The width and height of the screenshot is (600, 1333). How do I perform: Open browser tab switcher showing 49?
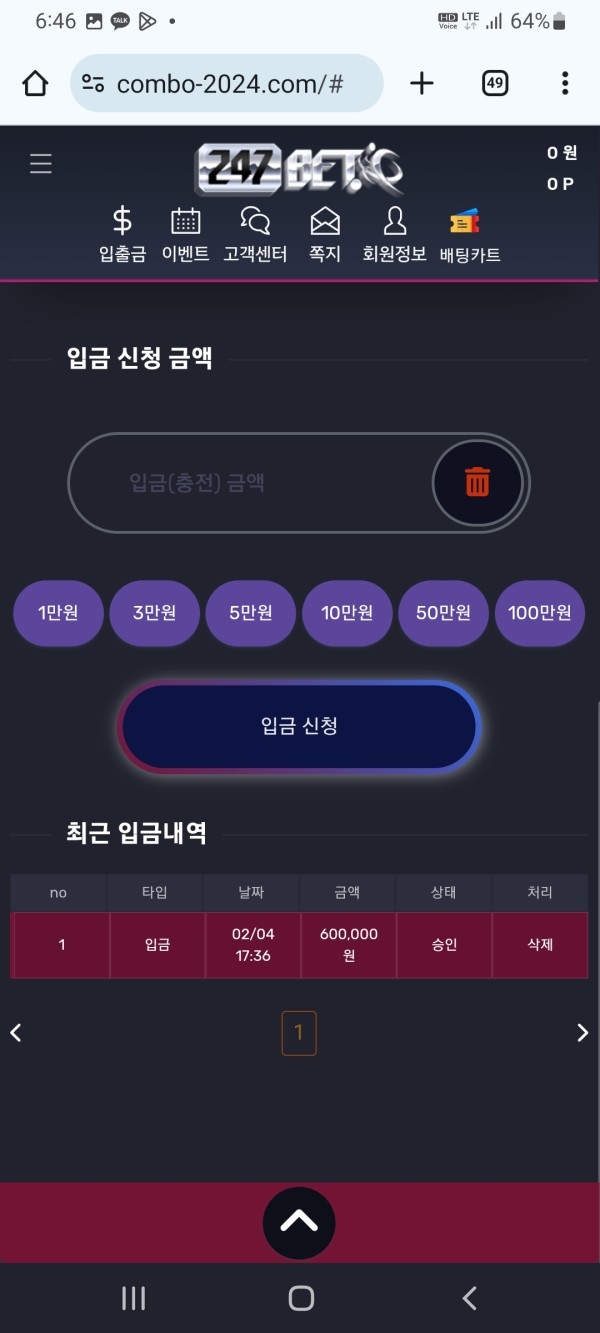tap(494, 83)
